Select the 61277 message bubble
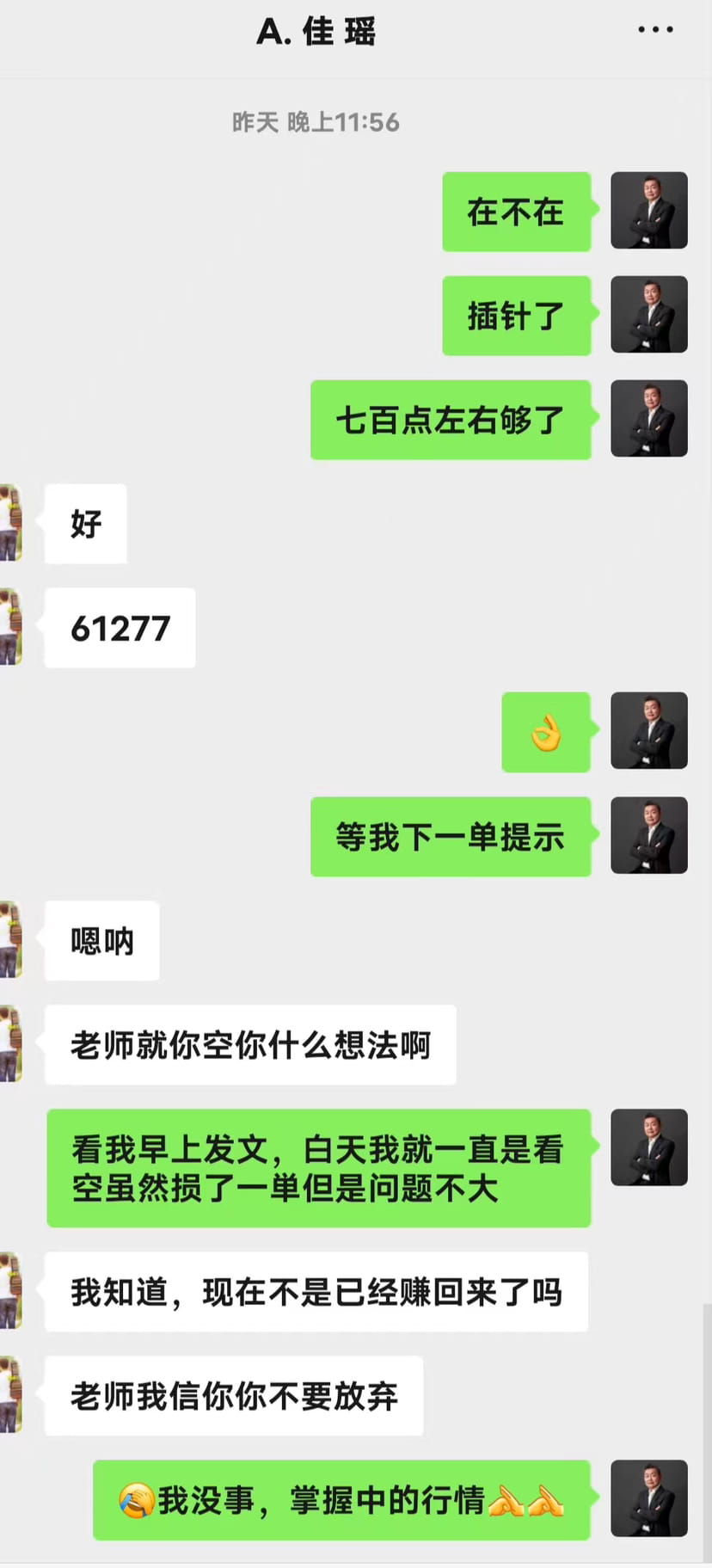The image size is (712, 1568). [x=119, y=628]
